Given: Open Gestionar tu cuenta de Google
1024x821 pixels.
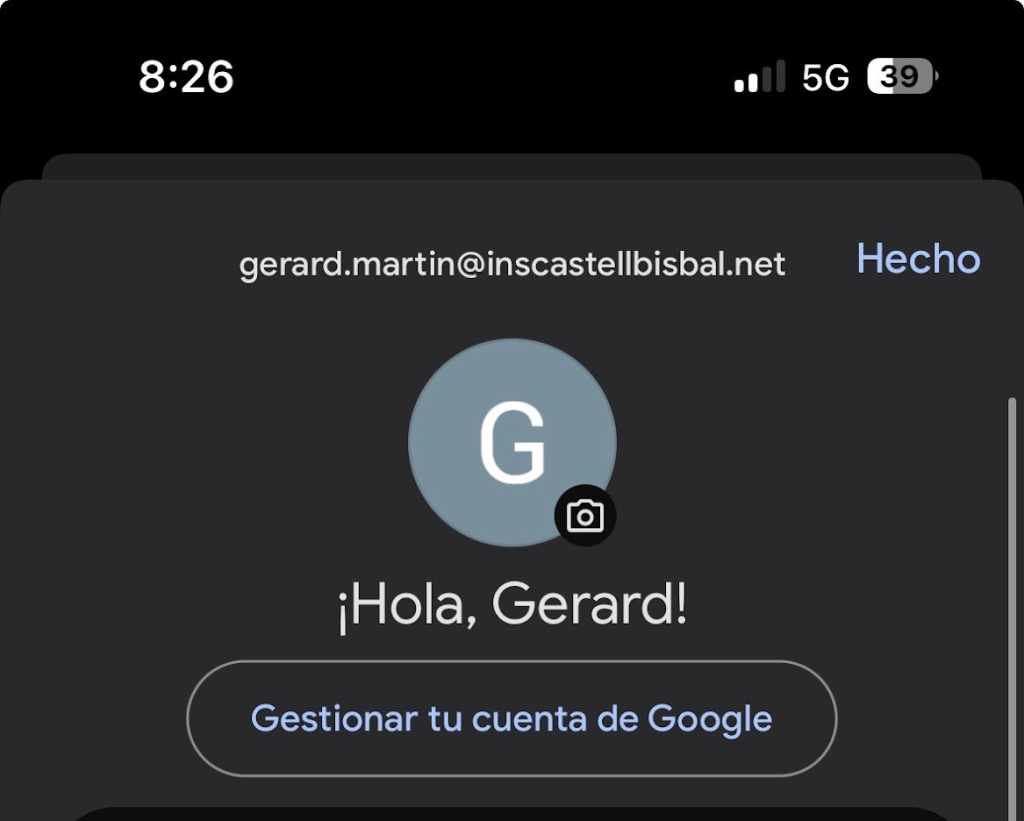Looking at the screenshot, I should pos(511,718).
